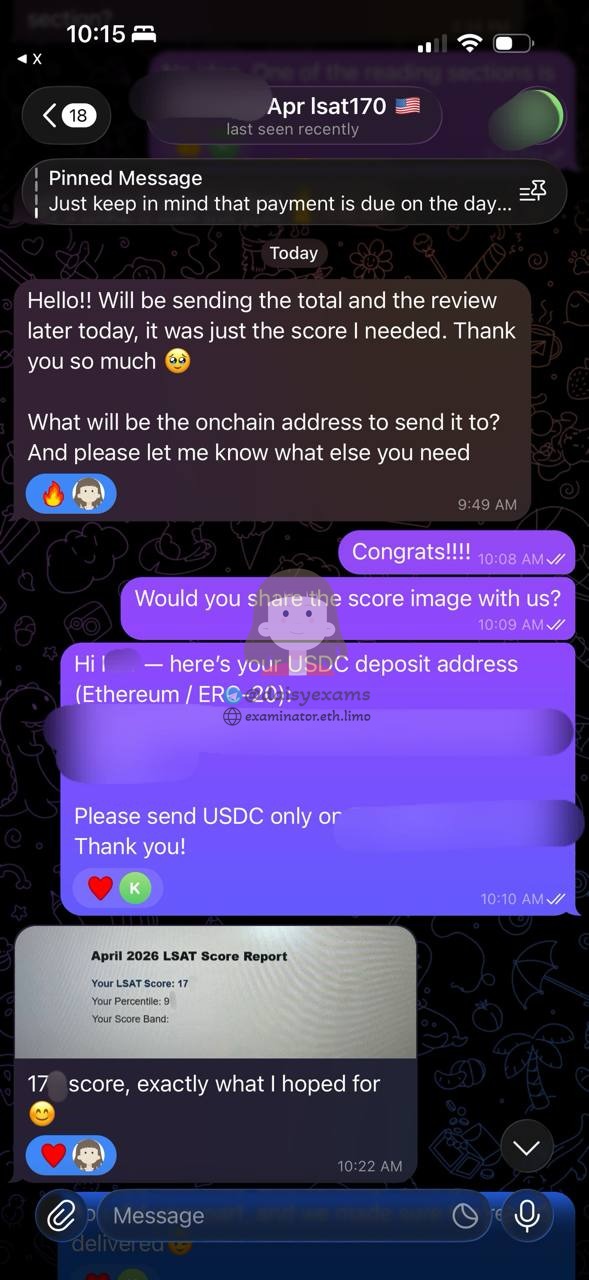589x1280 pixels.
Task: Open the attachment paperclip menu
Action: pyautogui.click(x=62, y=1215)
